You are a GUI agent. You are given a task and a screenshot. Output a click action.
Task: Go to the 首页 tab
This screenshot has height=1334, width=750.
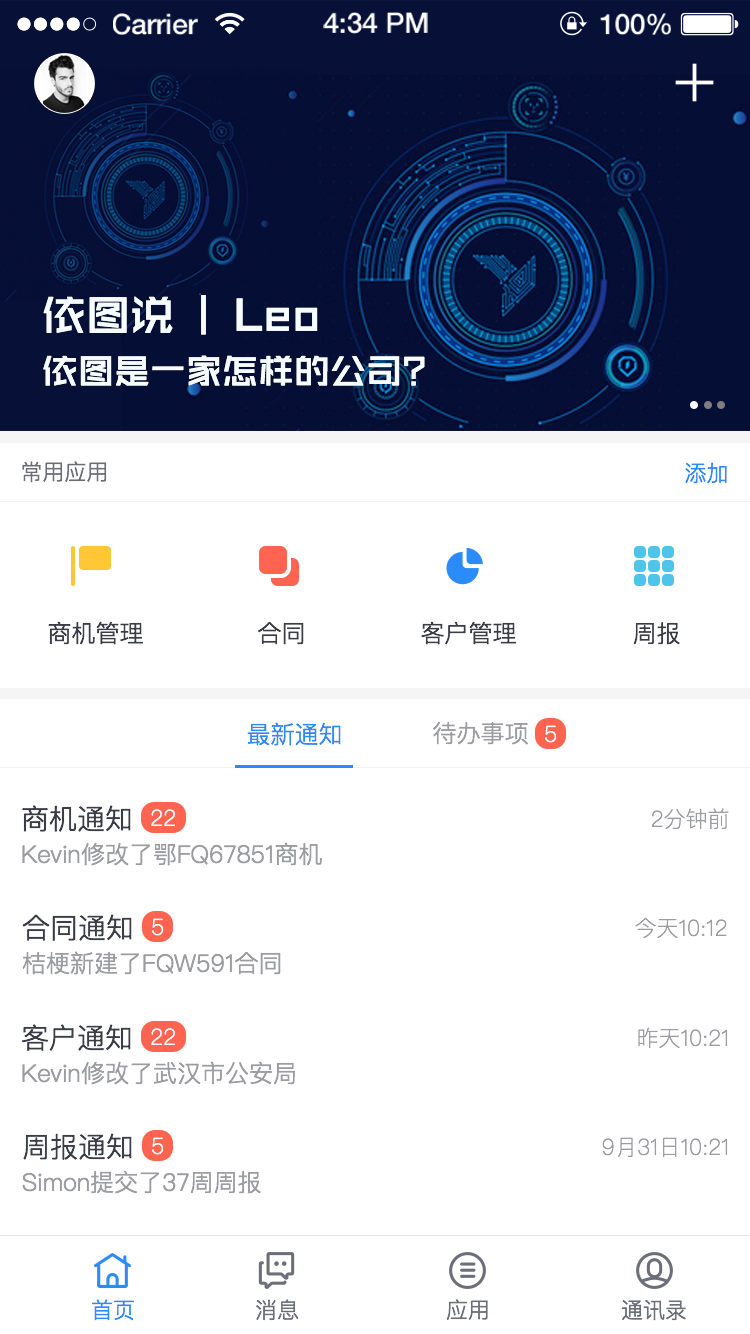click(x=113, y=1286)
